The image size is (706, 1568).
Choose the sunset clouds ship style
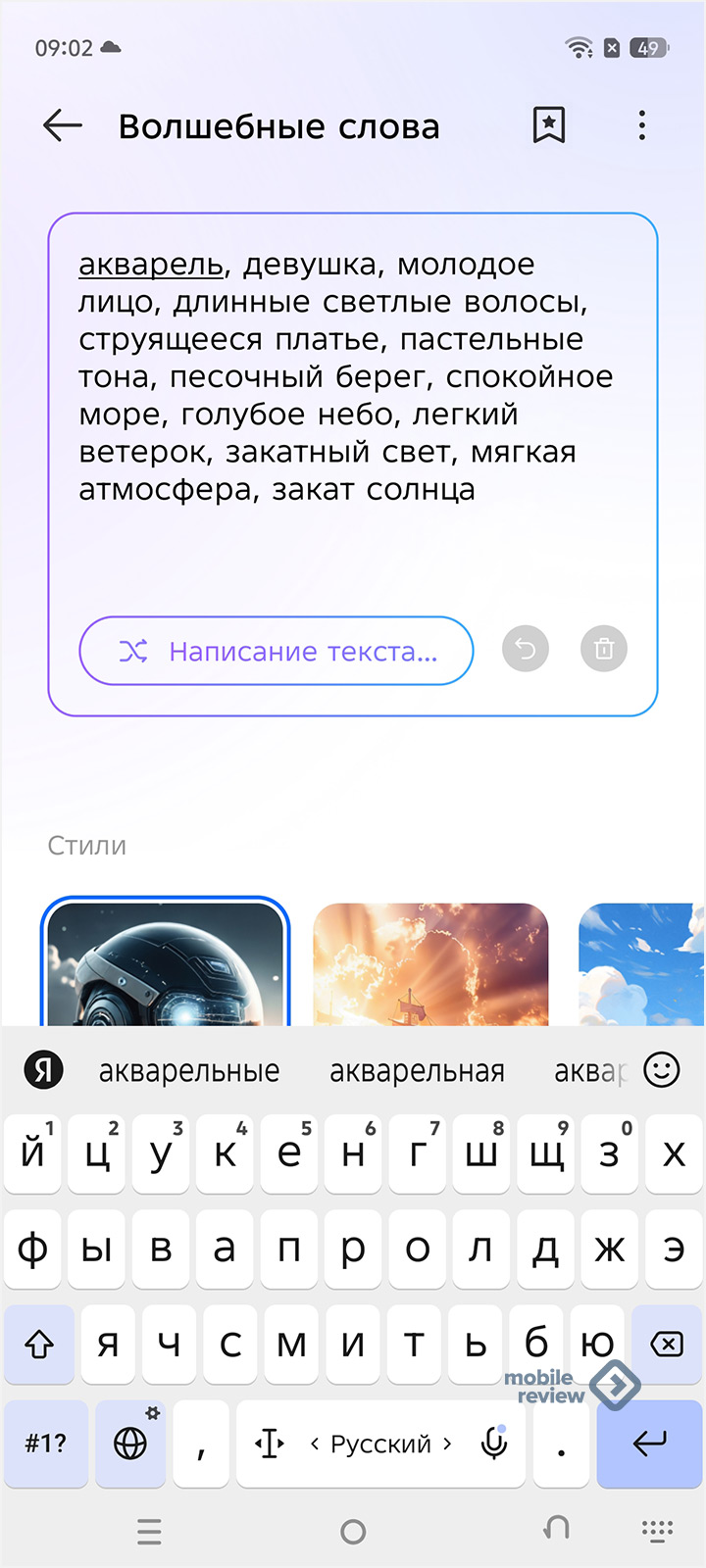click(x=430, y=964)
